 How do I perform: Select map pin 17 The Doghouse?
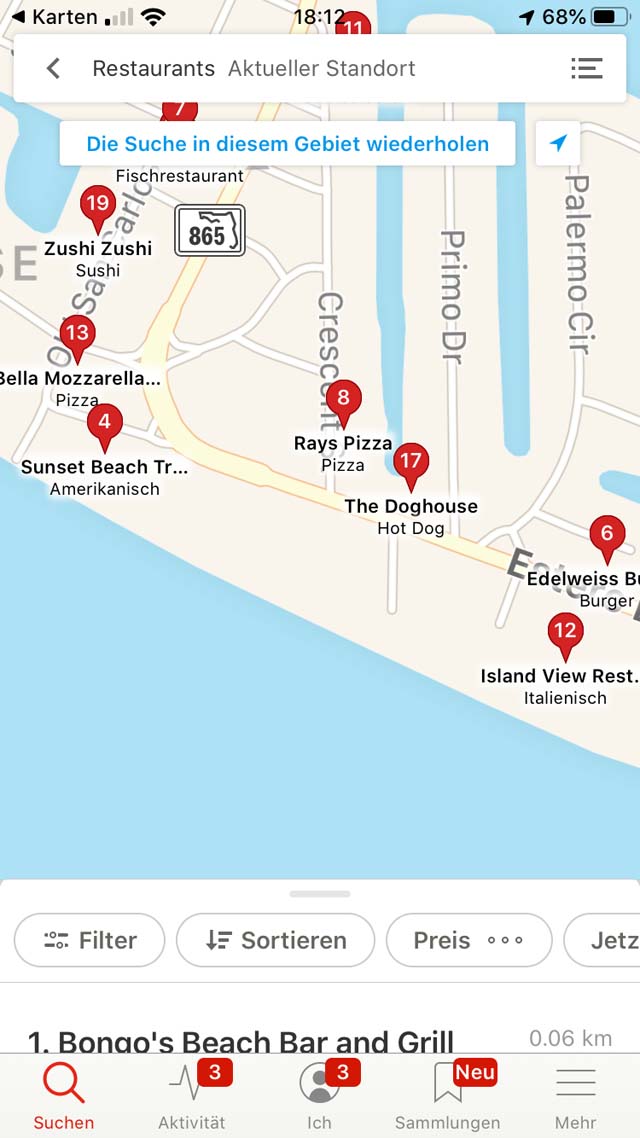point(411,466)
